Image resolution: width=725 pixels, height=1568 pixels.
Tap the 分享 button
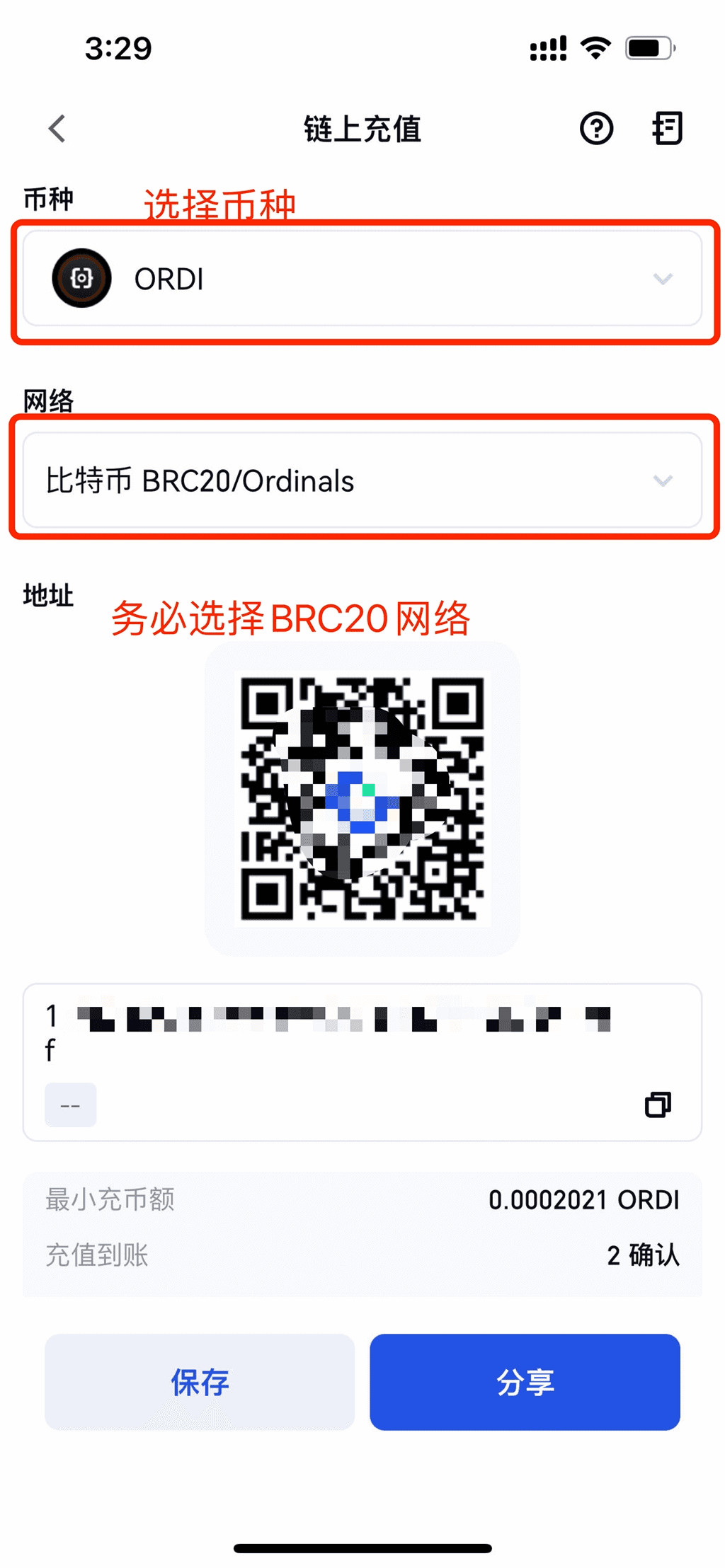pos(525,1382)
